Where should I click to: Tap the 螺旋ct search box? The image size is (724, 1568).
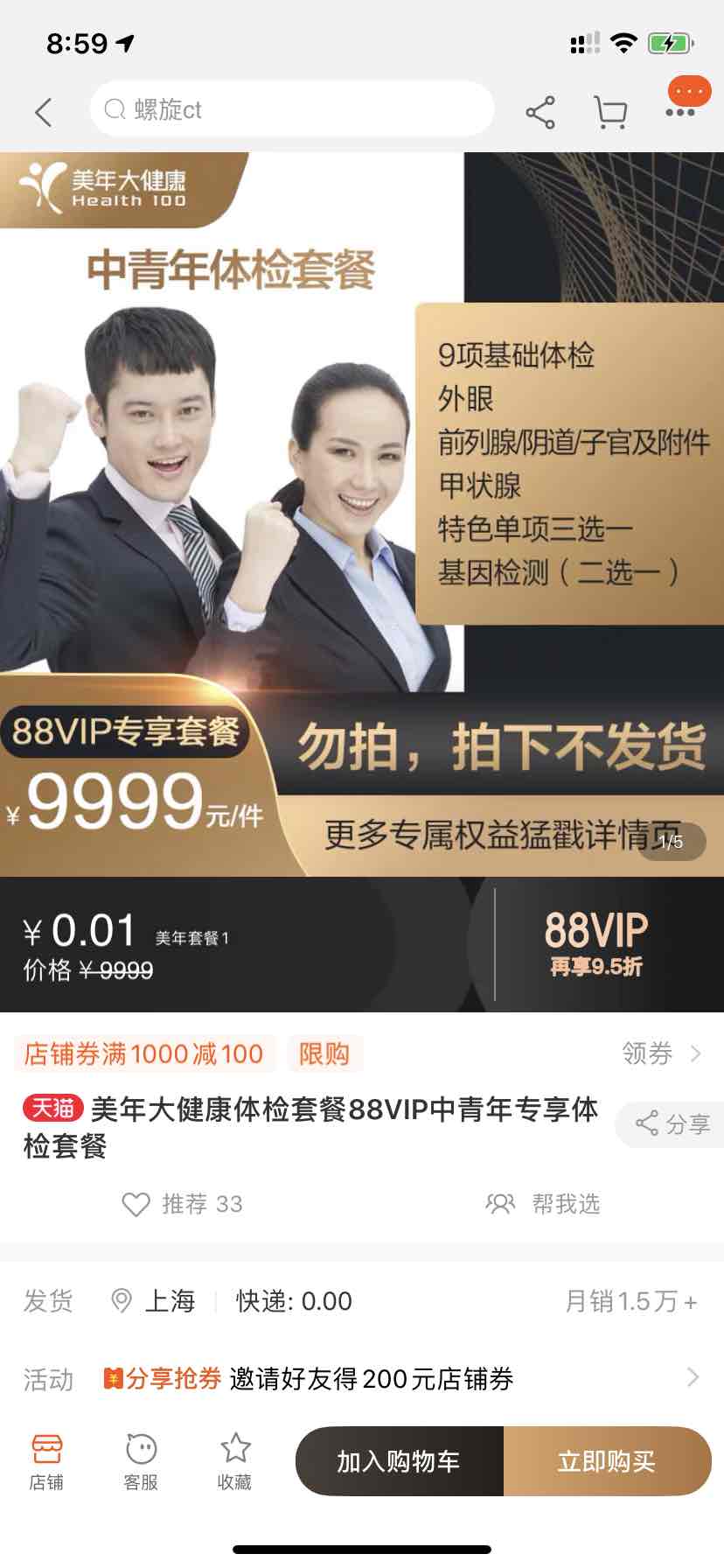(291, 109)
